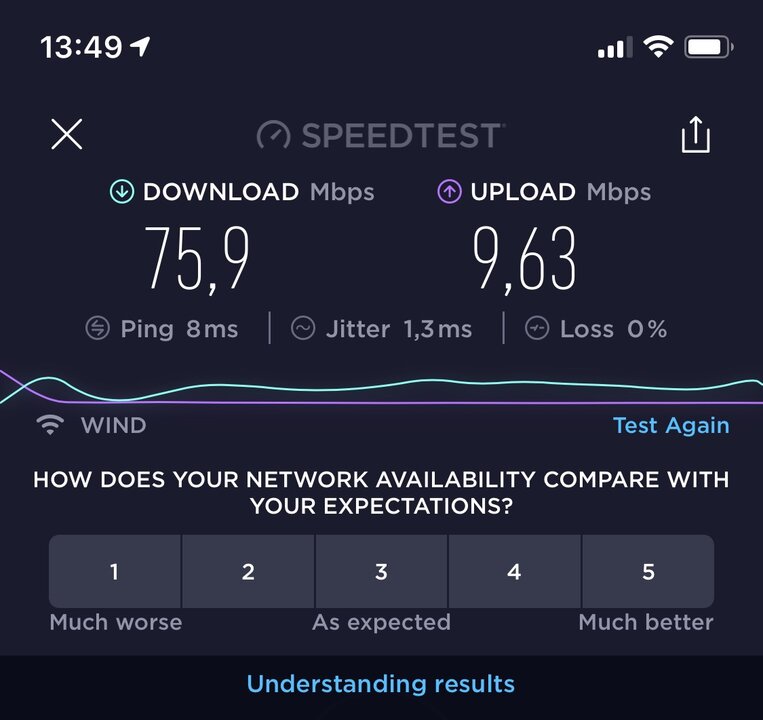Image resolution: width=763 pixels, height=720 pixels.
Task: Close the speed test results
Action: click(x=67, y=134)
